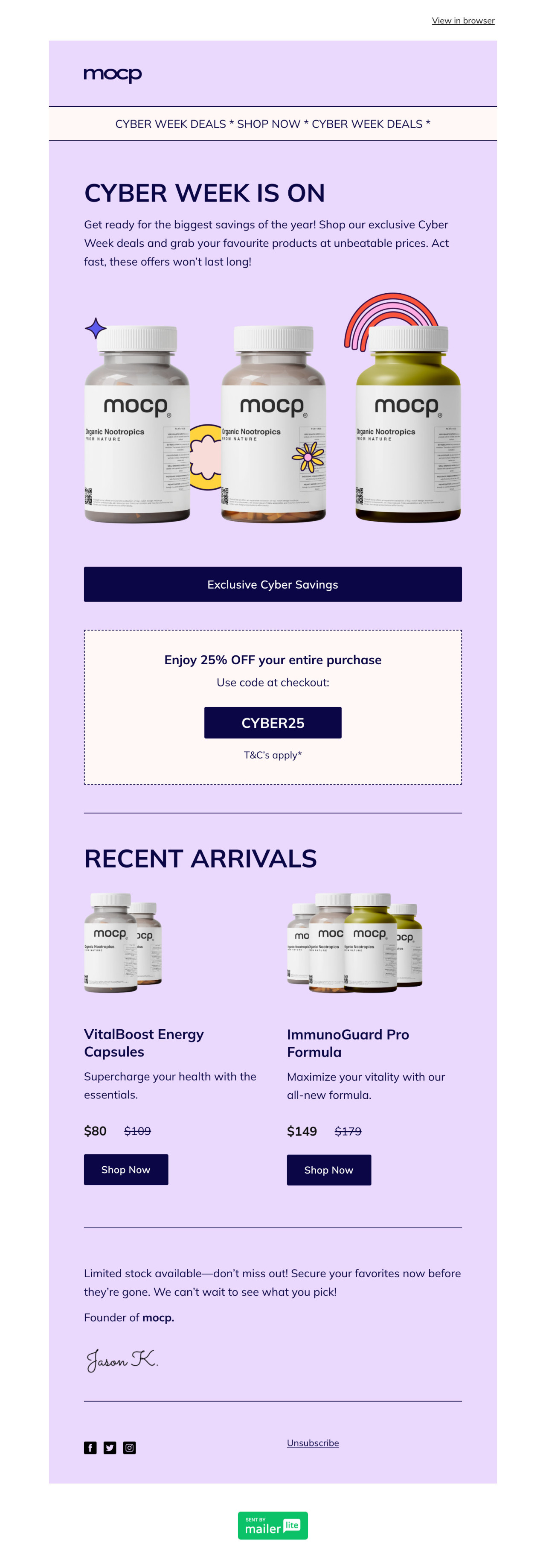546x1568 pixels.
Task: Visit the Twitter profile
Action: [110, 1448]
